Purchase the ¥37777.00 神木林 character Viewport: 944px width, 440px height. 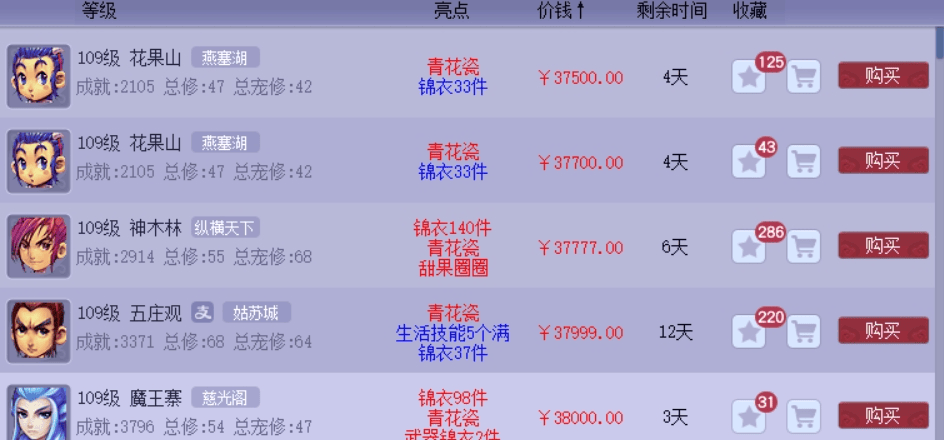pyautogui.click(x=883, y=246)
